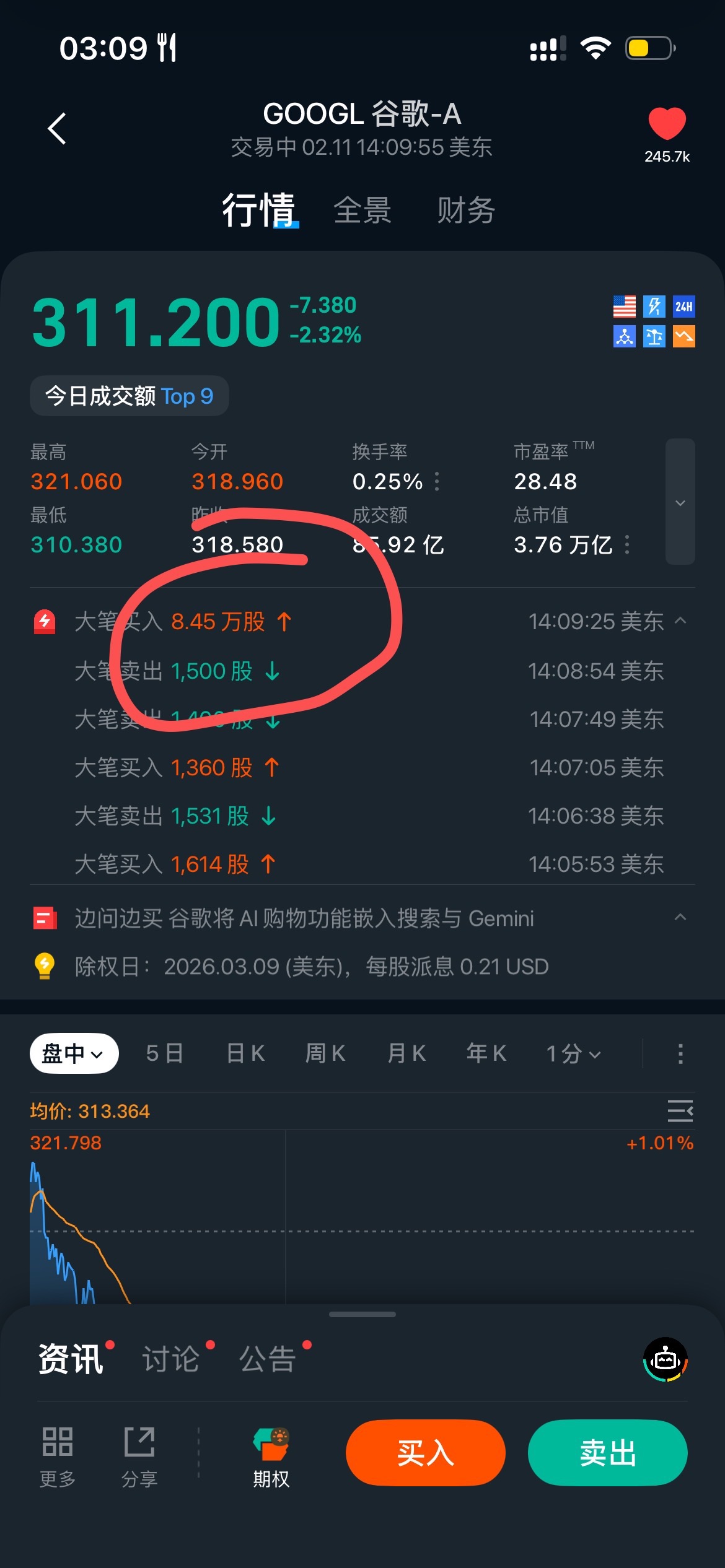Open 期权 options trading
This screenshot has width=725, height=1568.
click(x=271, y=1457)
